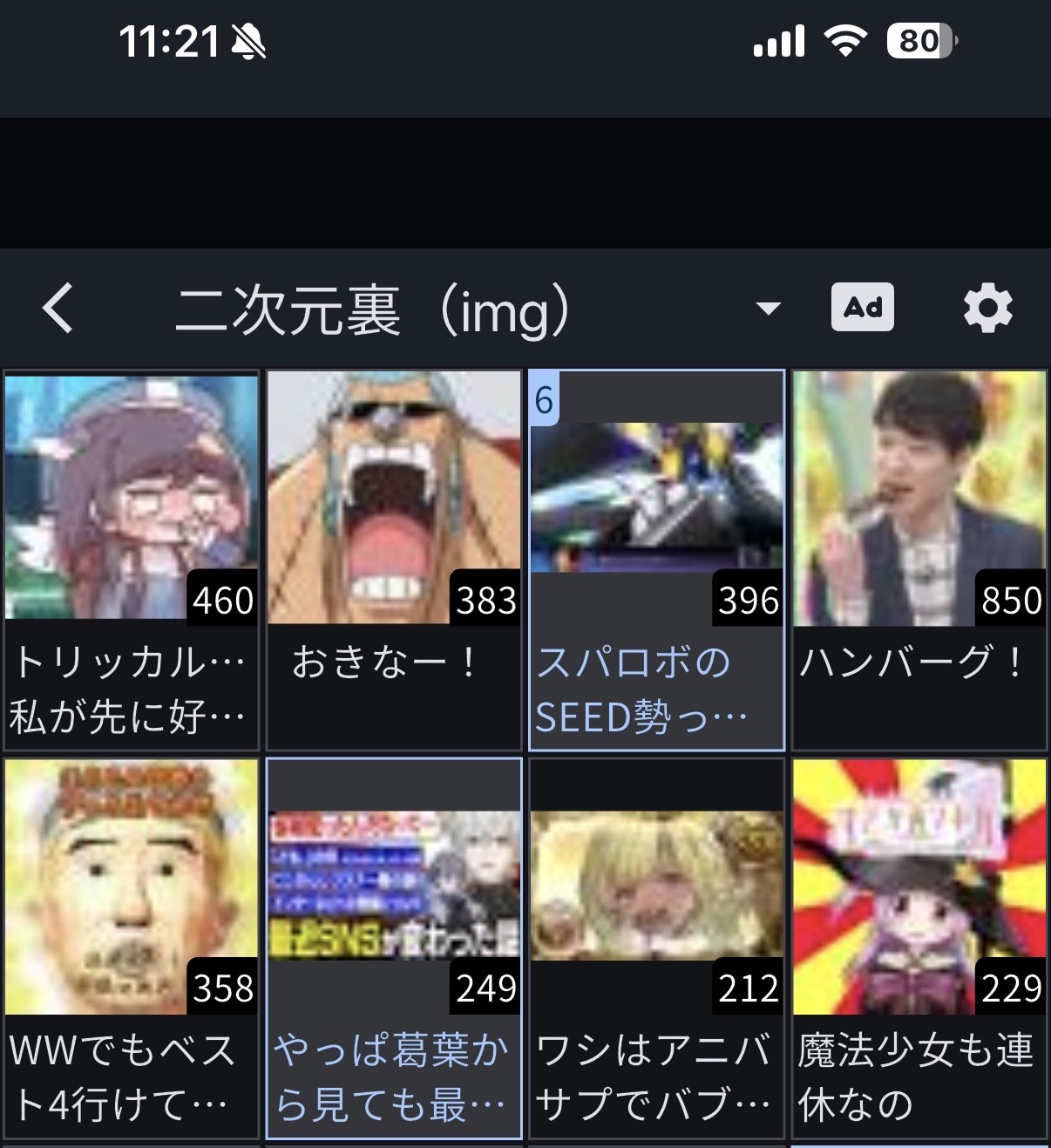Open the トリッカル thread with 460 replies

(132, 560)
